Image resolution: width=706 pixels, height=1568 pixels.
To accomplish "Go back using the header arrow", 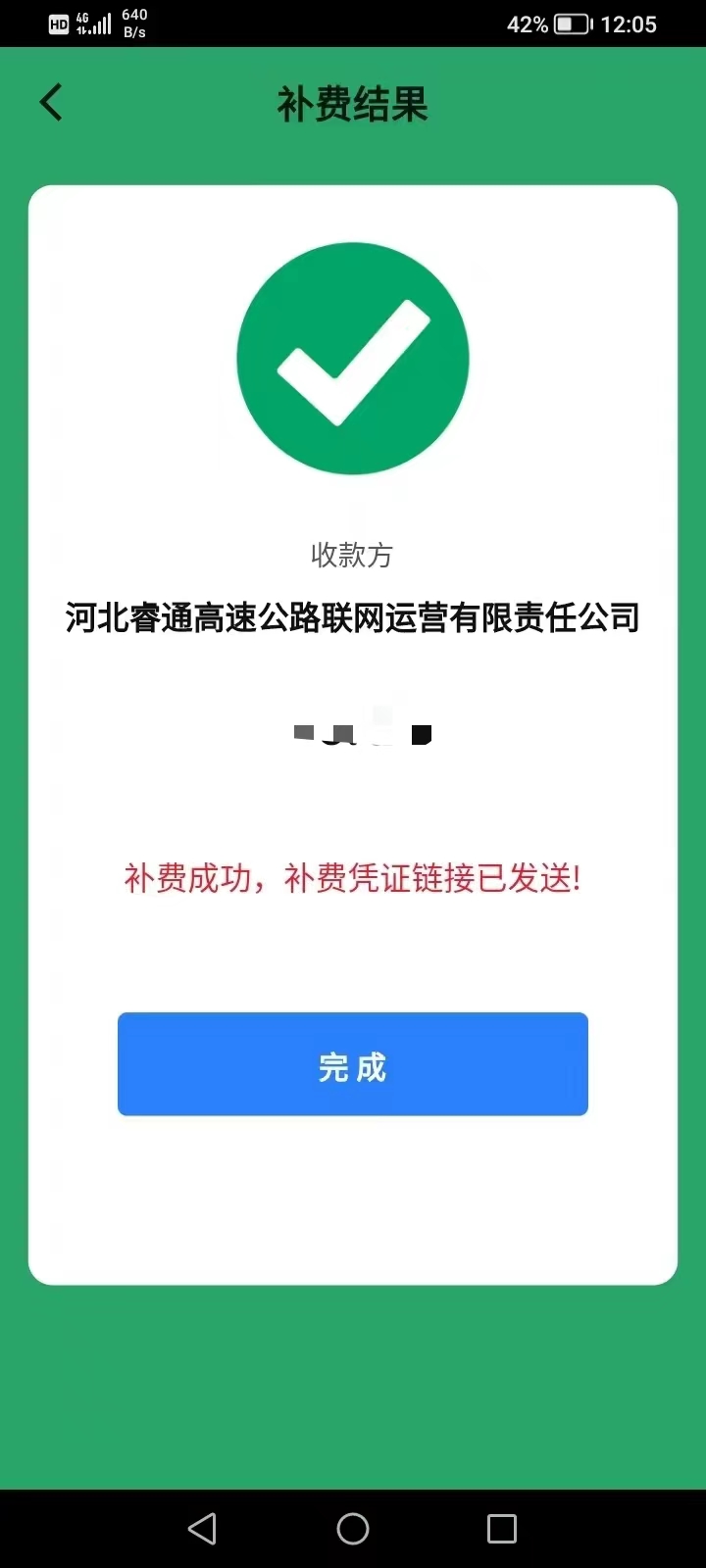I will (51, 102).
